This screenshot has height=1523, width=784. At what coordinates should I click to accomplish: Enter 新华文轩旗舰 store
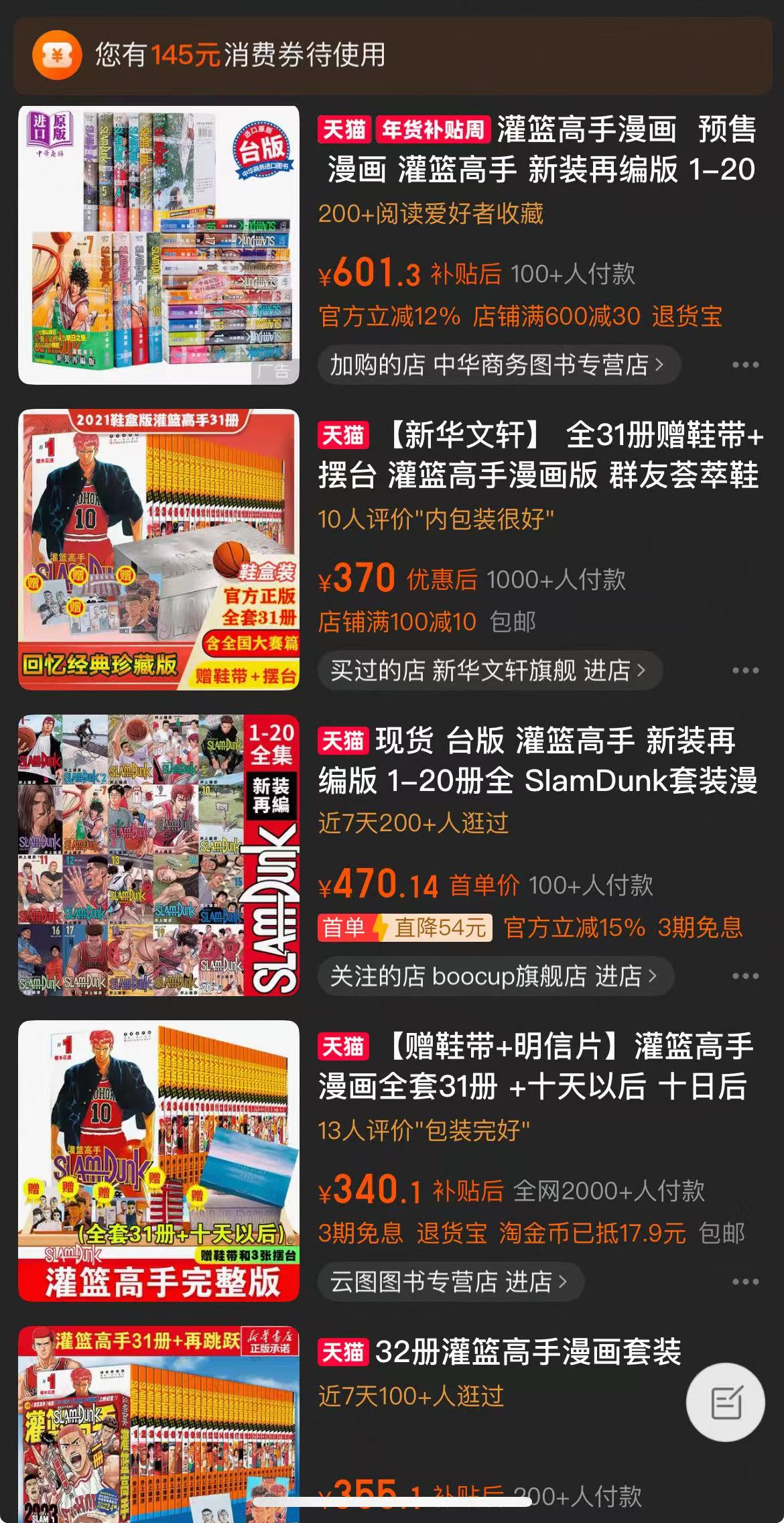tap(488, 670)
